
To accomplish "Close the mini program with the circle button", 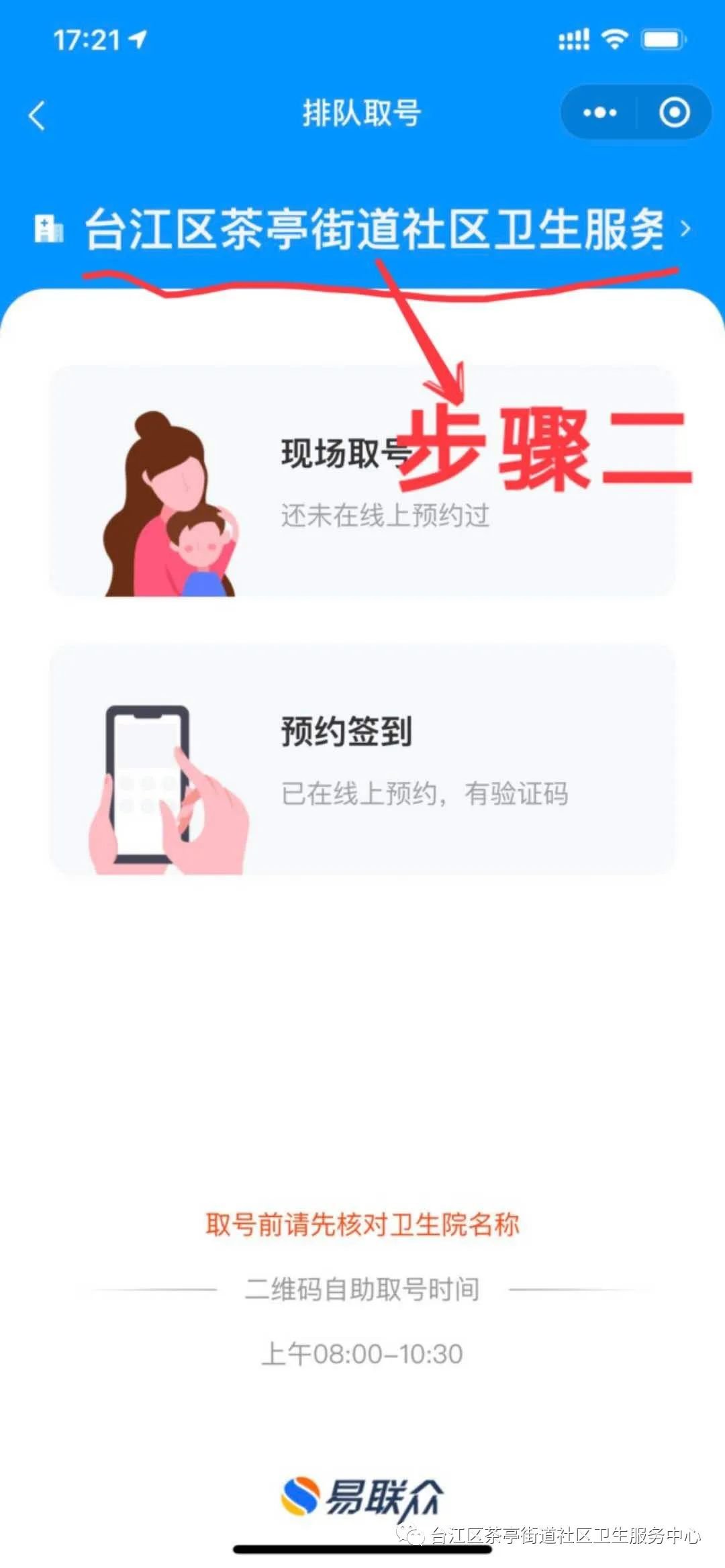I will pyautogui.click(x=674, y=113).
